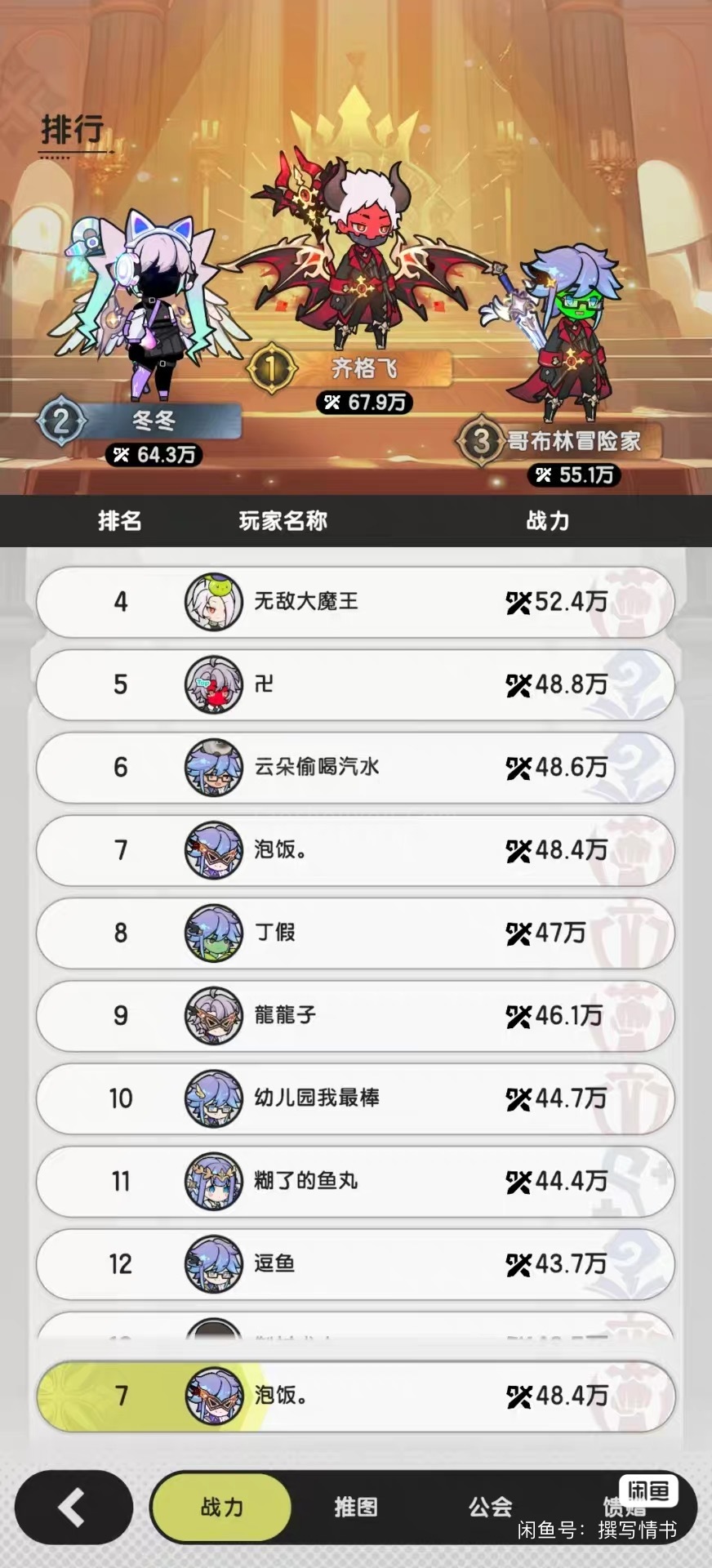This screenshot has height=1568, width=712.
Task: View player 糊了的鱼丸's row
Action: [355, 1181]
